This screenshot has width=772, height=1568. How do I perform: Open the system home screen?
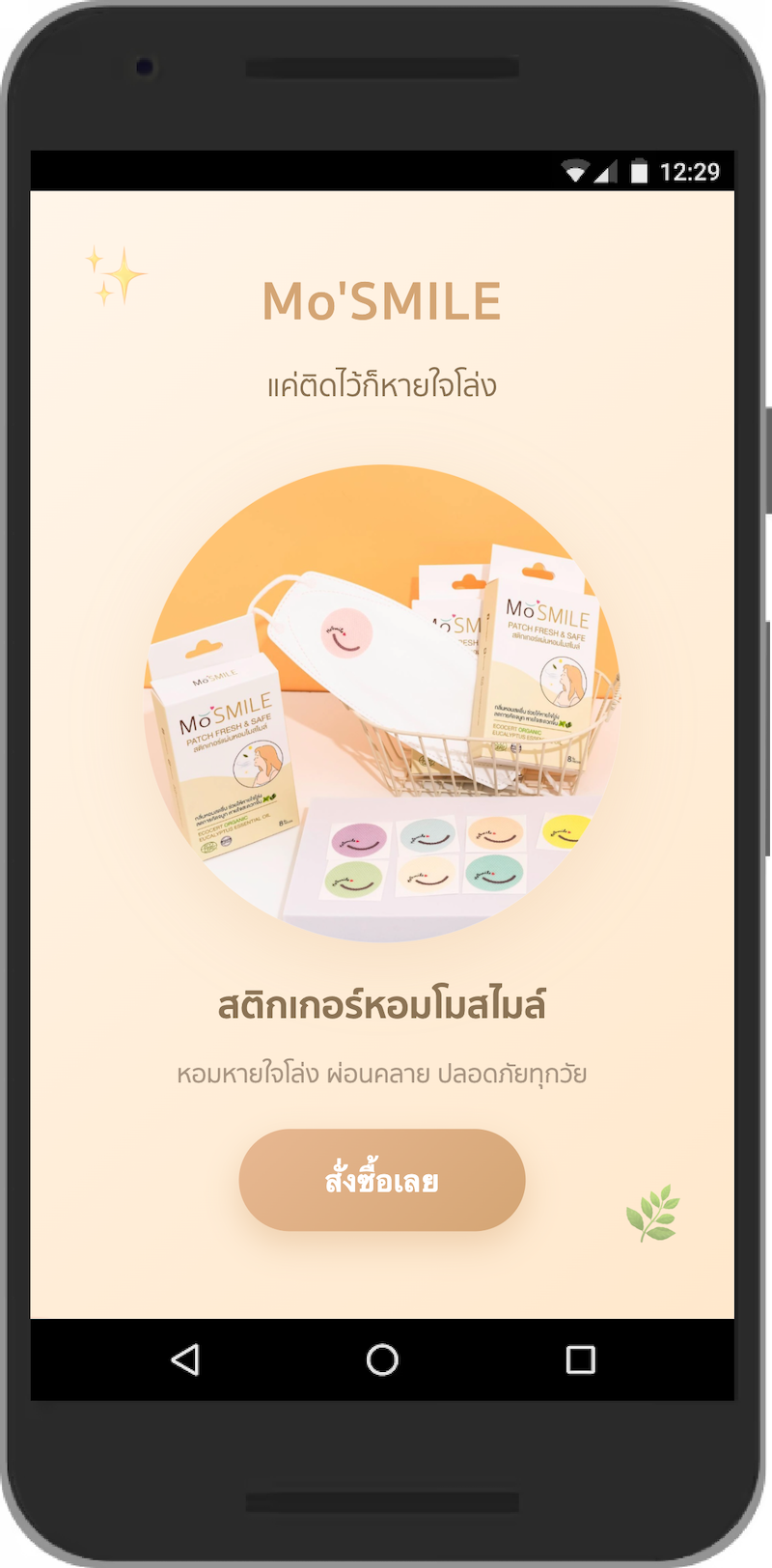(382, 1359)
